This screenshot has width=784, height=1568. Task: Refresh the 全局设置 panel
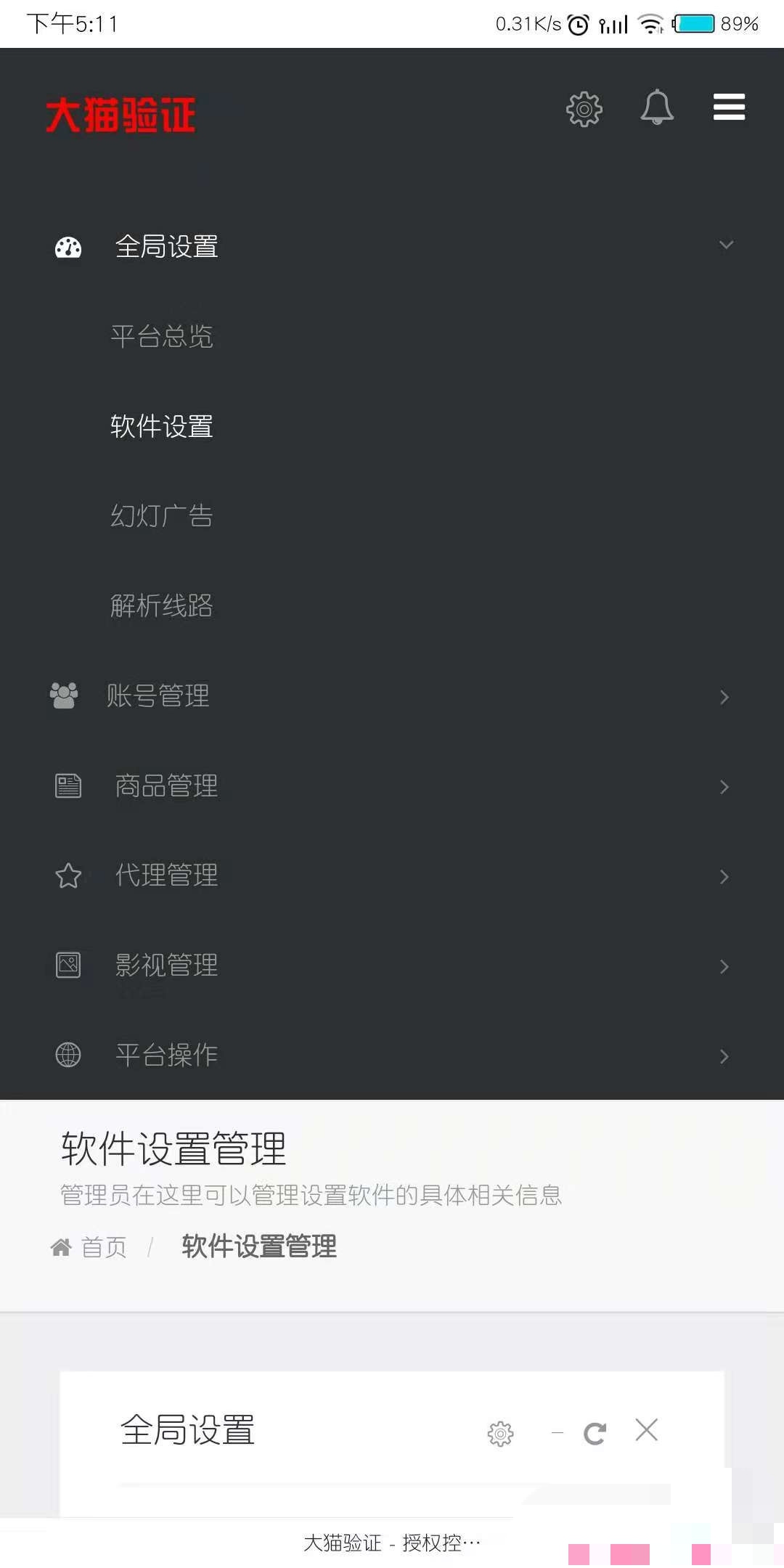595,1434
